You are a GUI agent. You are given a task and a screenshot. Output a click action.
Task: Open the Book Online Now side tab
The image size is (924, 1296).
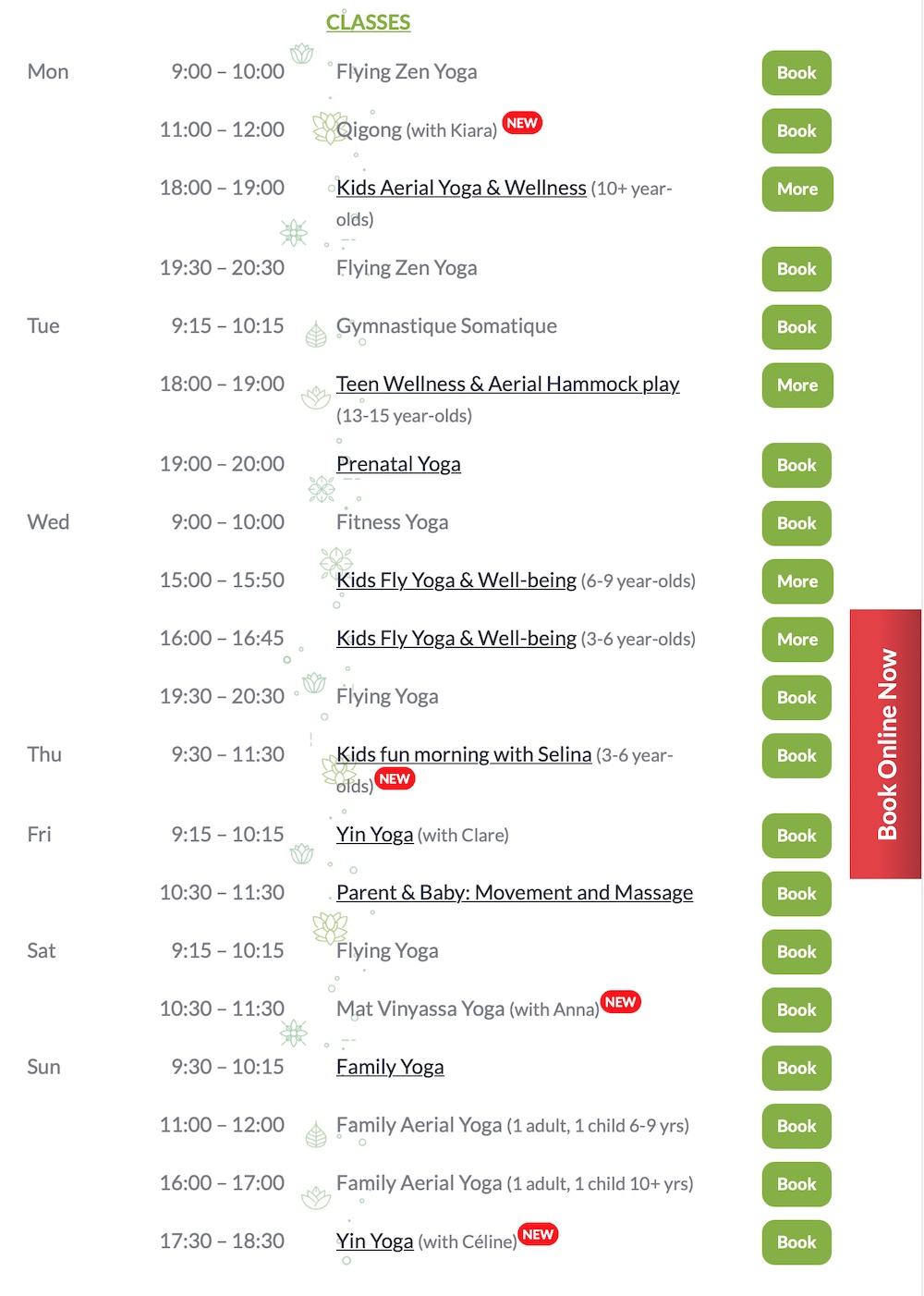coord(885,743)
